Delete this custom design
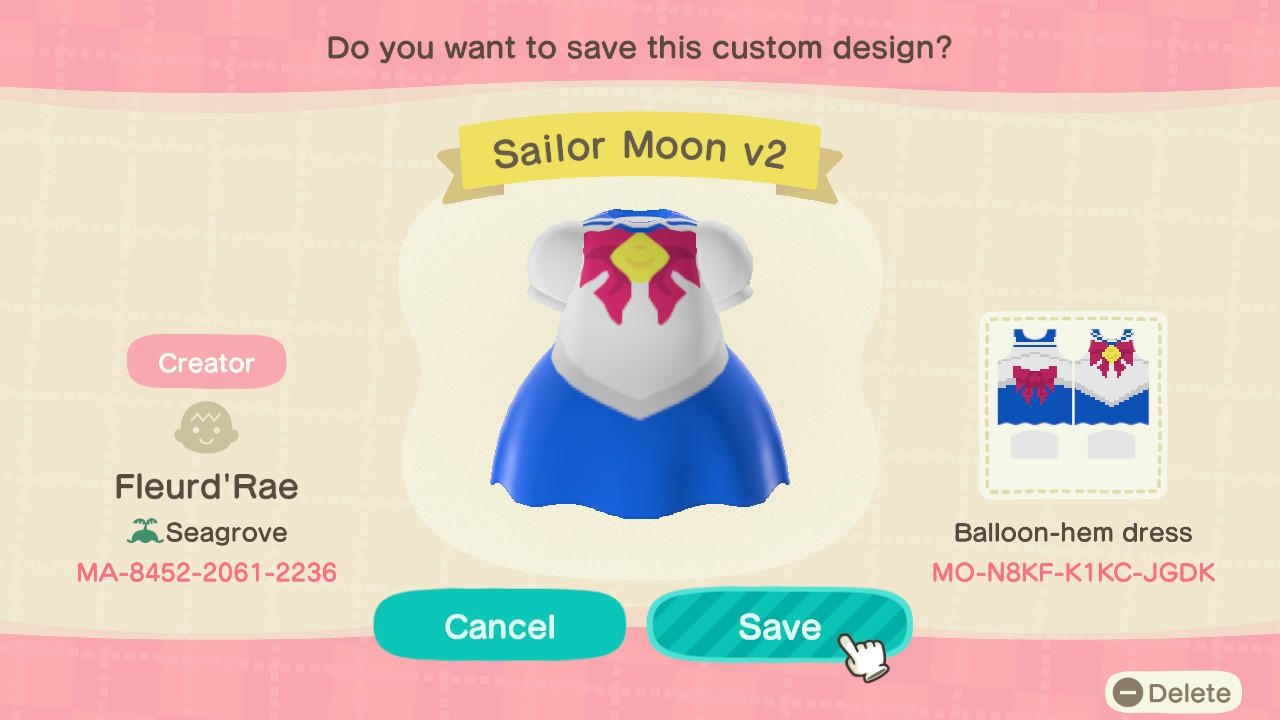The image size is (1280, 720). click(x=1173, y=692)
